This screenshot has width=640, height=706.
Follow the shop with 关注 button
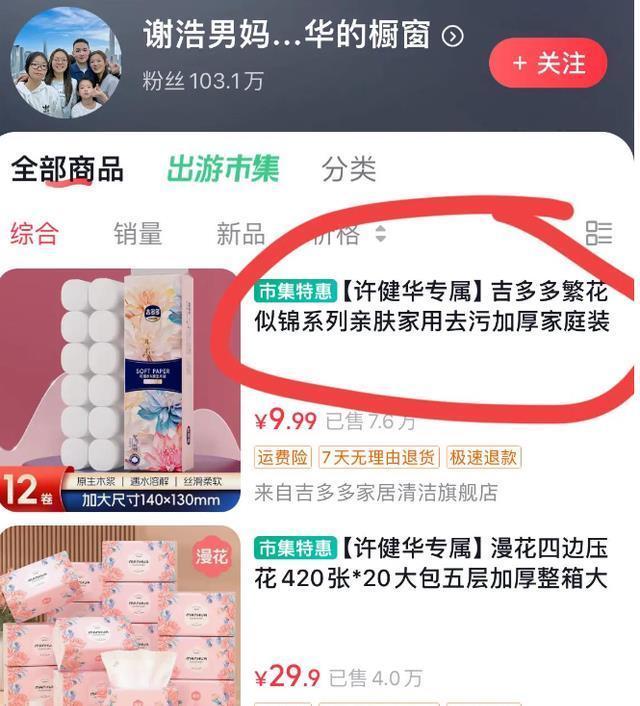[x=547, y=63]
